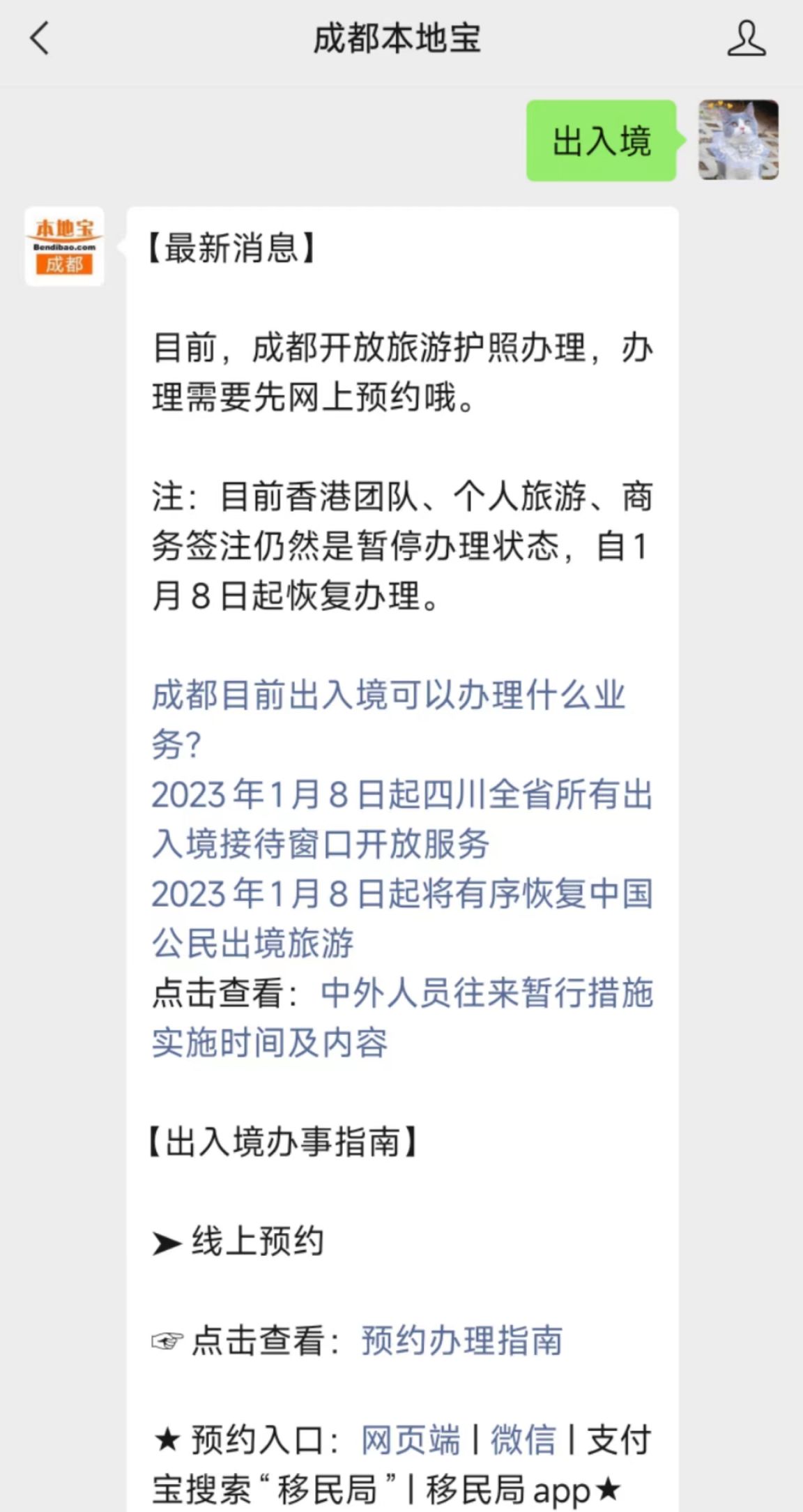Open the 微信 appointment entry
Screen dimensions: 803x1512
(x=523, y=1440)
